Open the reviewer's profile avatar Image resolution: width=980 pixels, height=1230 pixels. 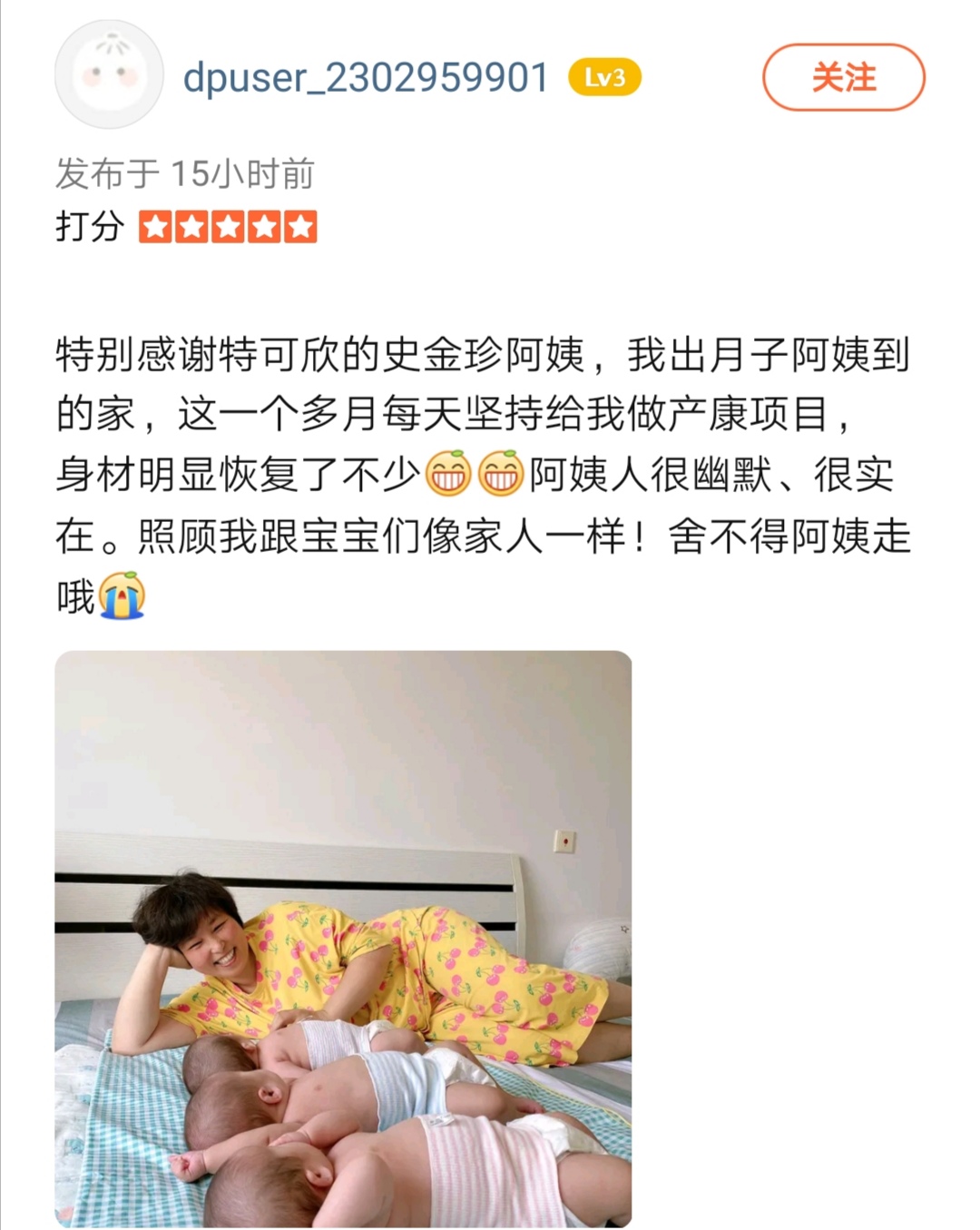coord(109,75)
